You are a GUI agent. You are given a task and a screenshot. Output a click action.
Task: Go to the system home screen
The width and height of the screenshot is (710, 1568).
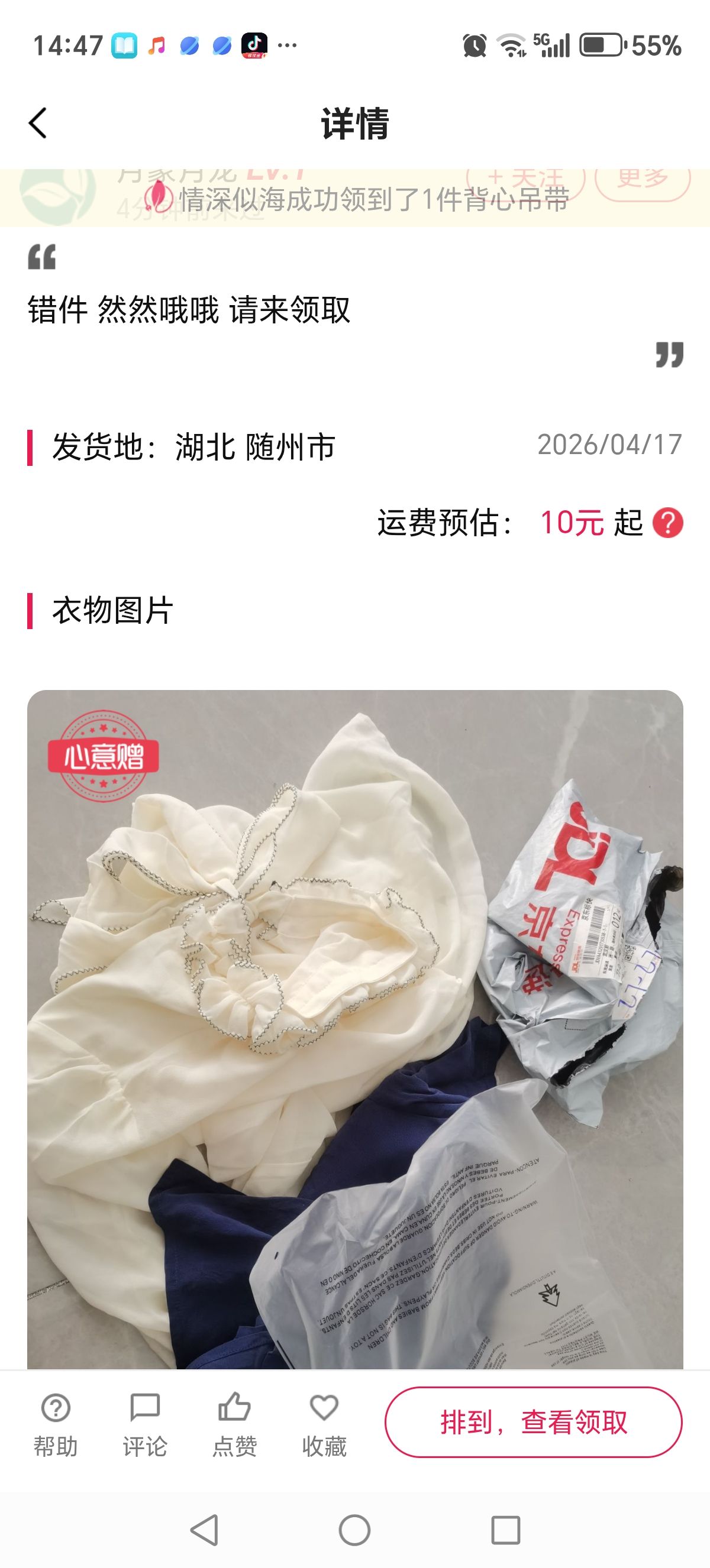[354, 1530]
